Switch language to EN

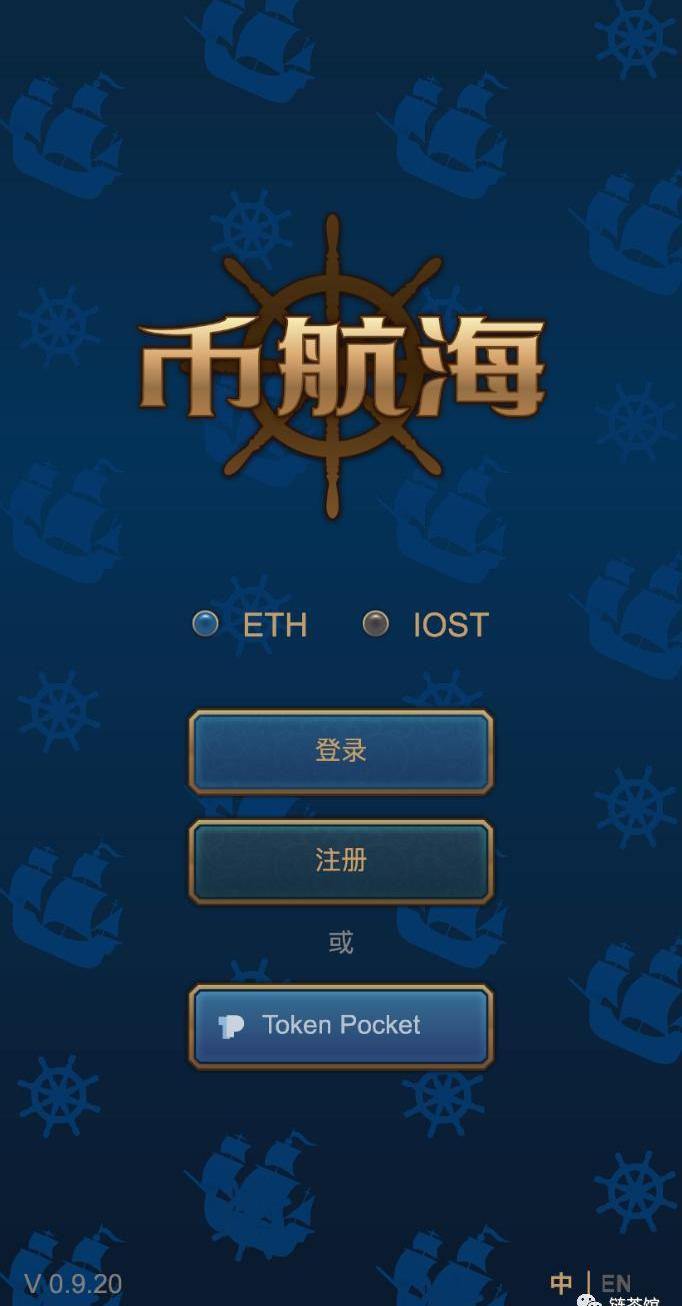[x=616, y=1282]
